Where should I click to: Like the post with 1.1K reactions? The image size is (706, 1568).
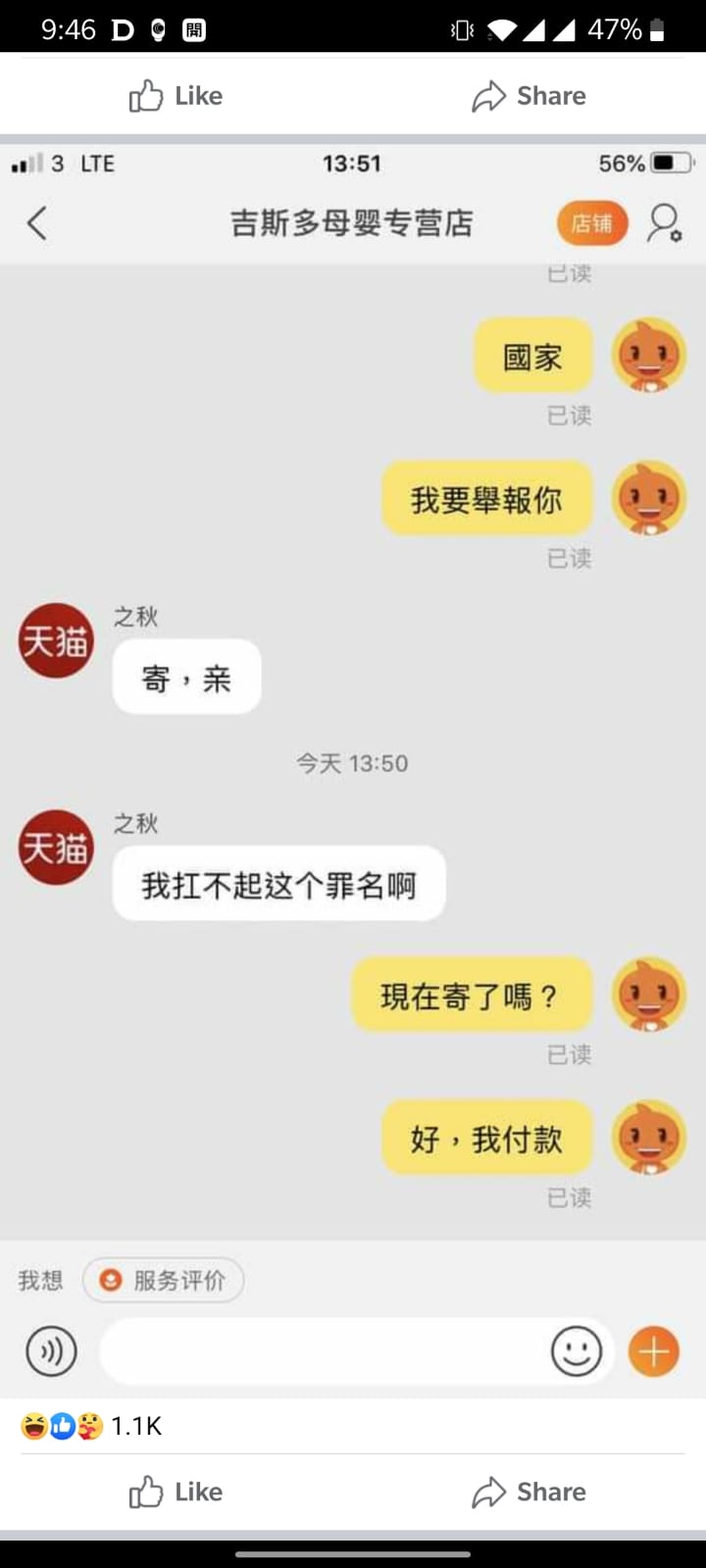coord(176,1493)
